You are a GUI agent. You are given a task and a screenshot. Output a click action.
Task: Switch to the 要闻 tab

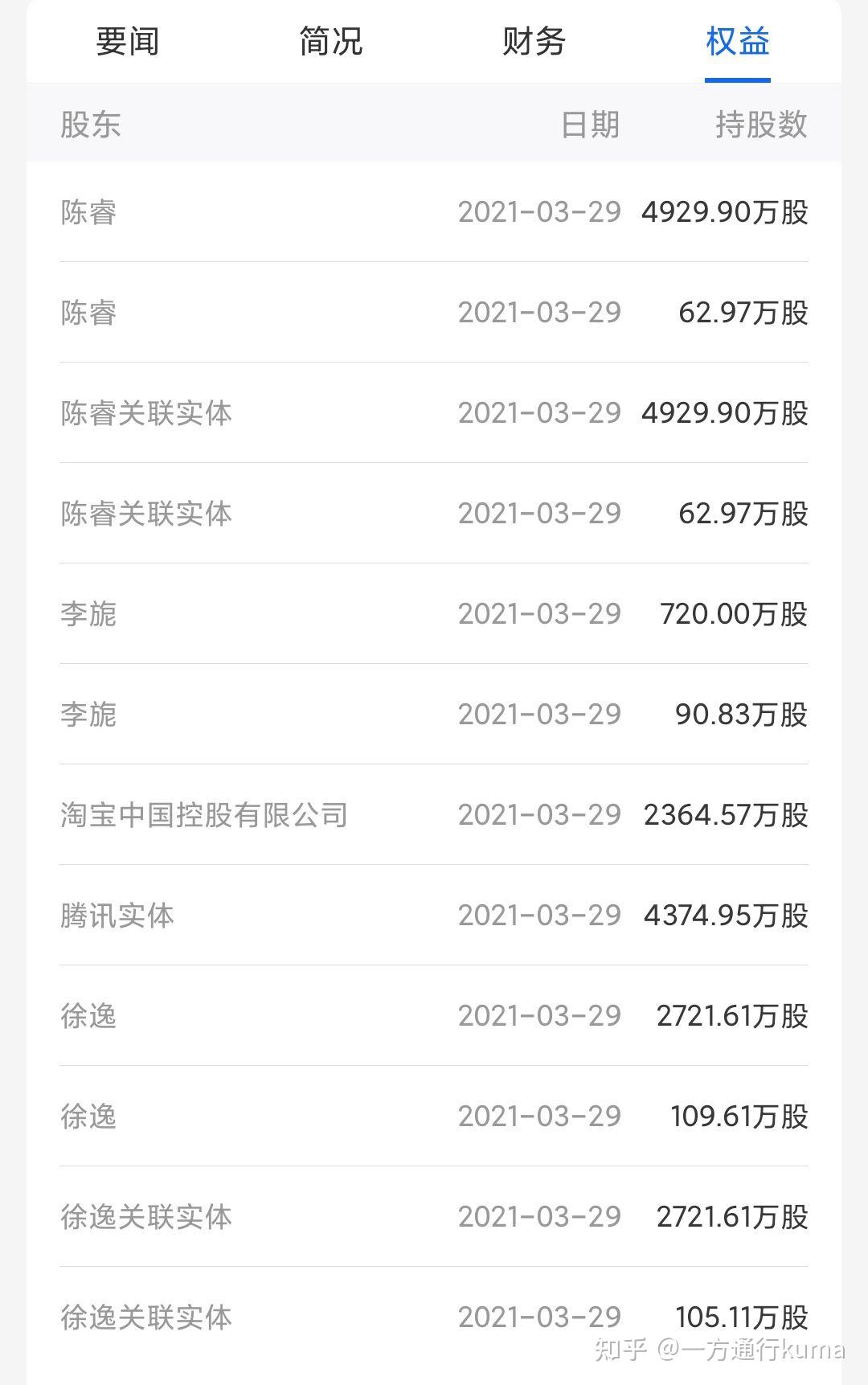pyautogui.click(x=127, y=42)
